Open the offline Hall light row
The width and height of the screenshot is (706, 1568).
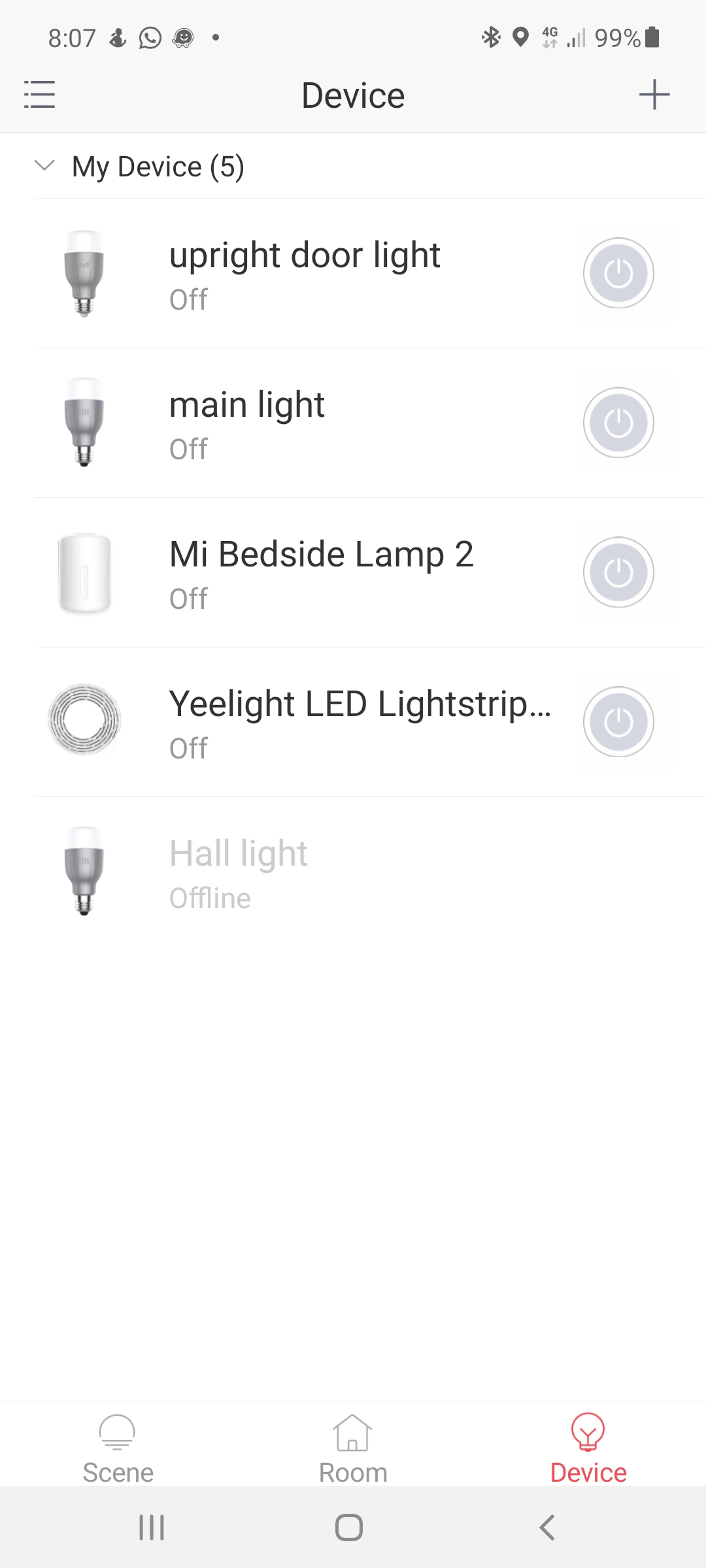tap(370, 872)
